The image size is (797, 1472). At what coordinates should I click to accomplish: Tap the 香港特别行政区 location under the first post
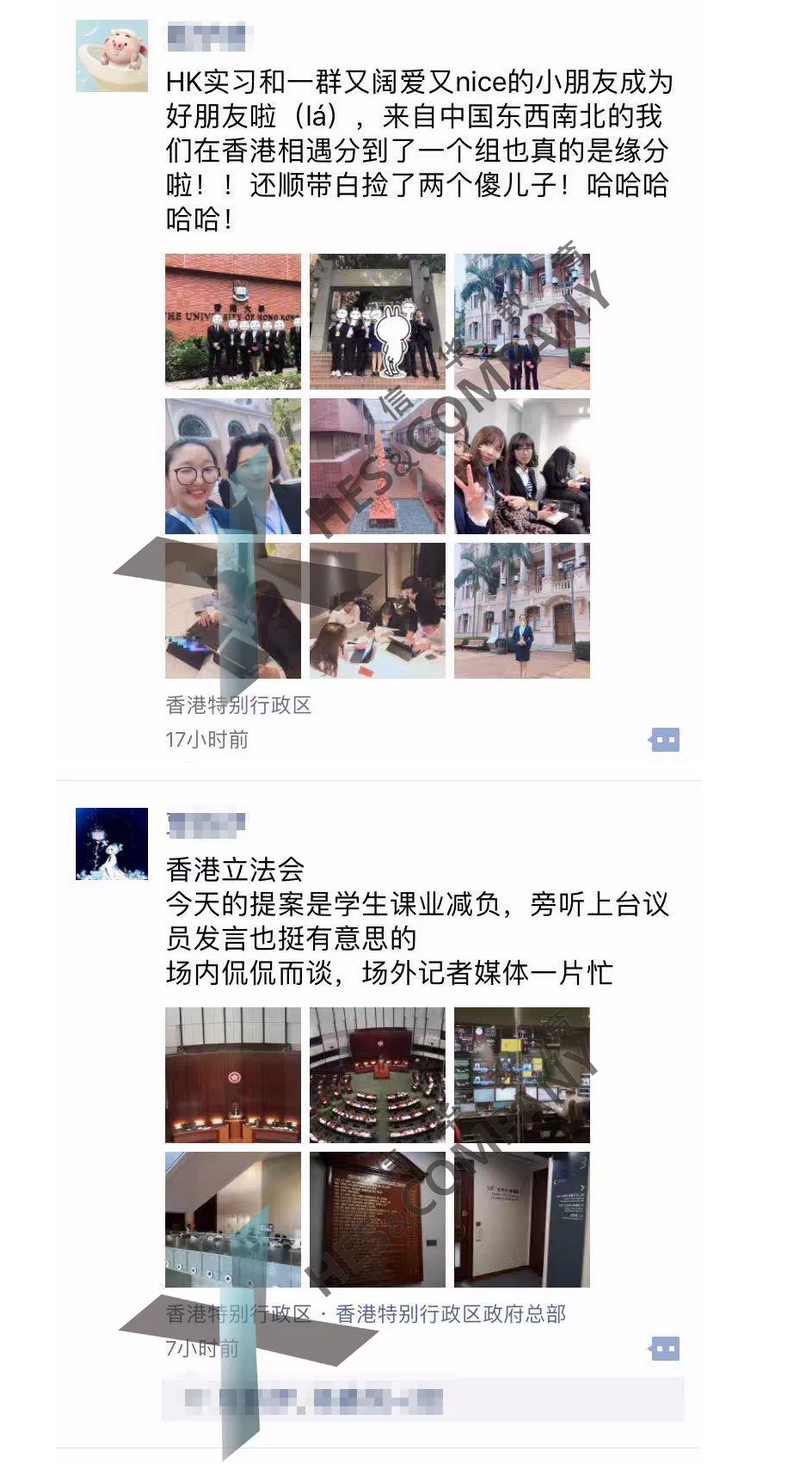[239, 705]
